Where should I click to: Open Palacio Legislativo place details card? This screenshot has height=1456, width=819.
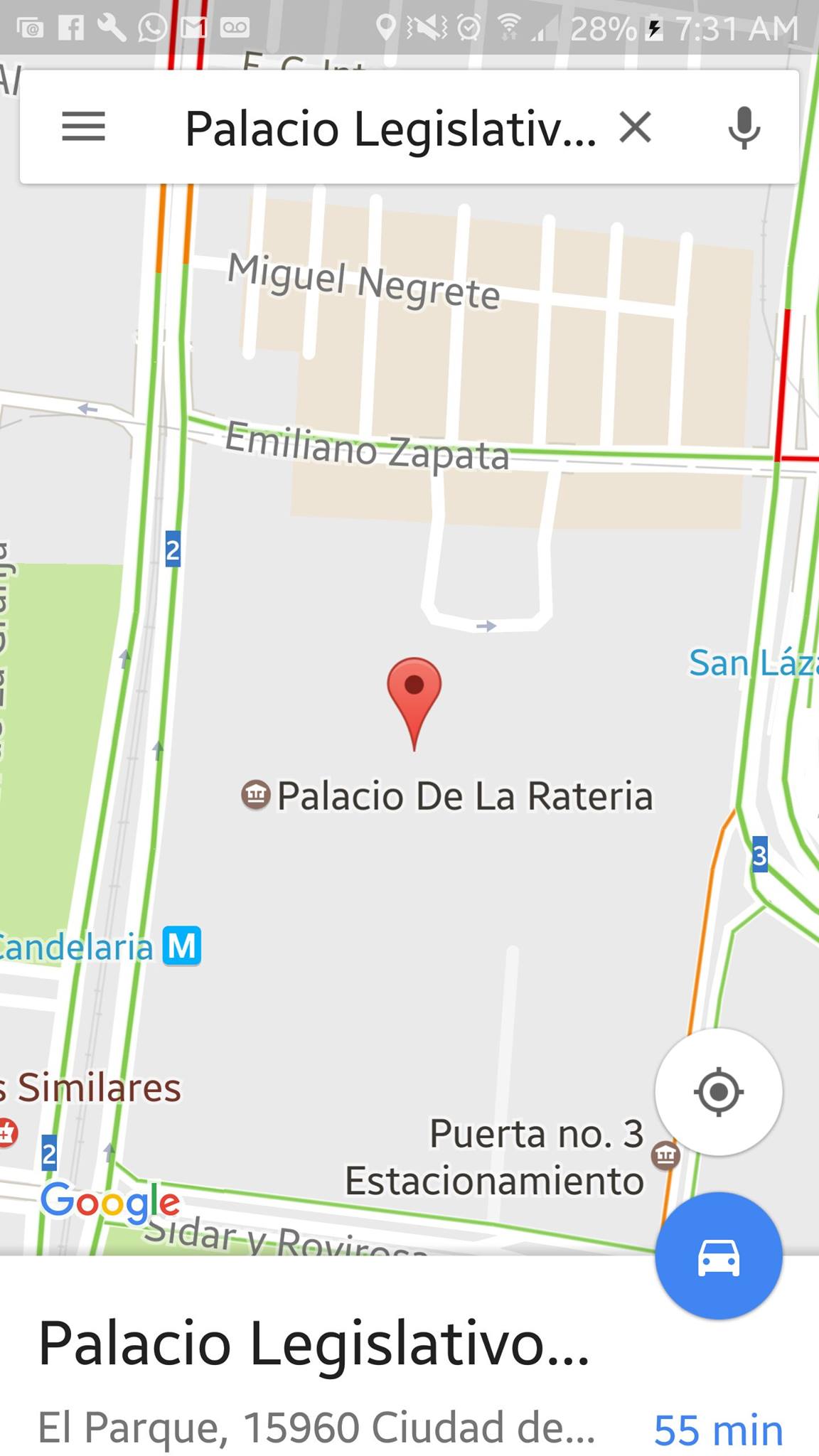(313, 1344)
